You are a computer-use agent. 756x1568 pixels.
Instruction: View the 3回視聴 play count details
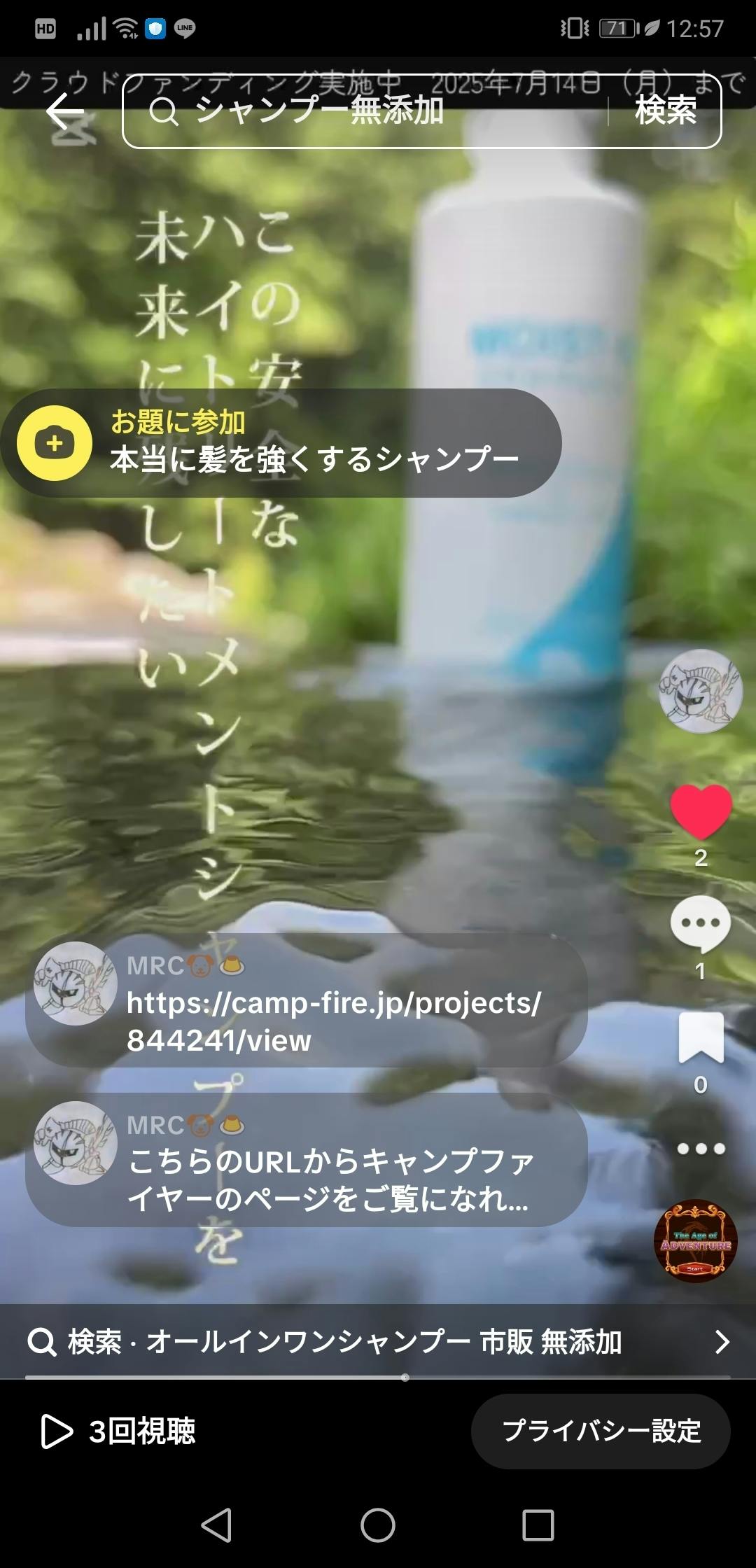[119, 1431]
